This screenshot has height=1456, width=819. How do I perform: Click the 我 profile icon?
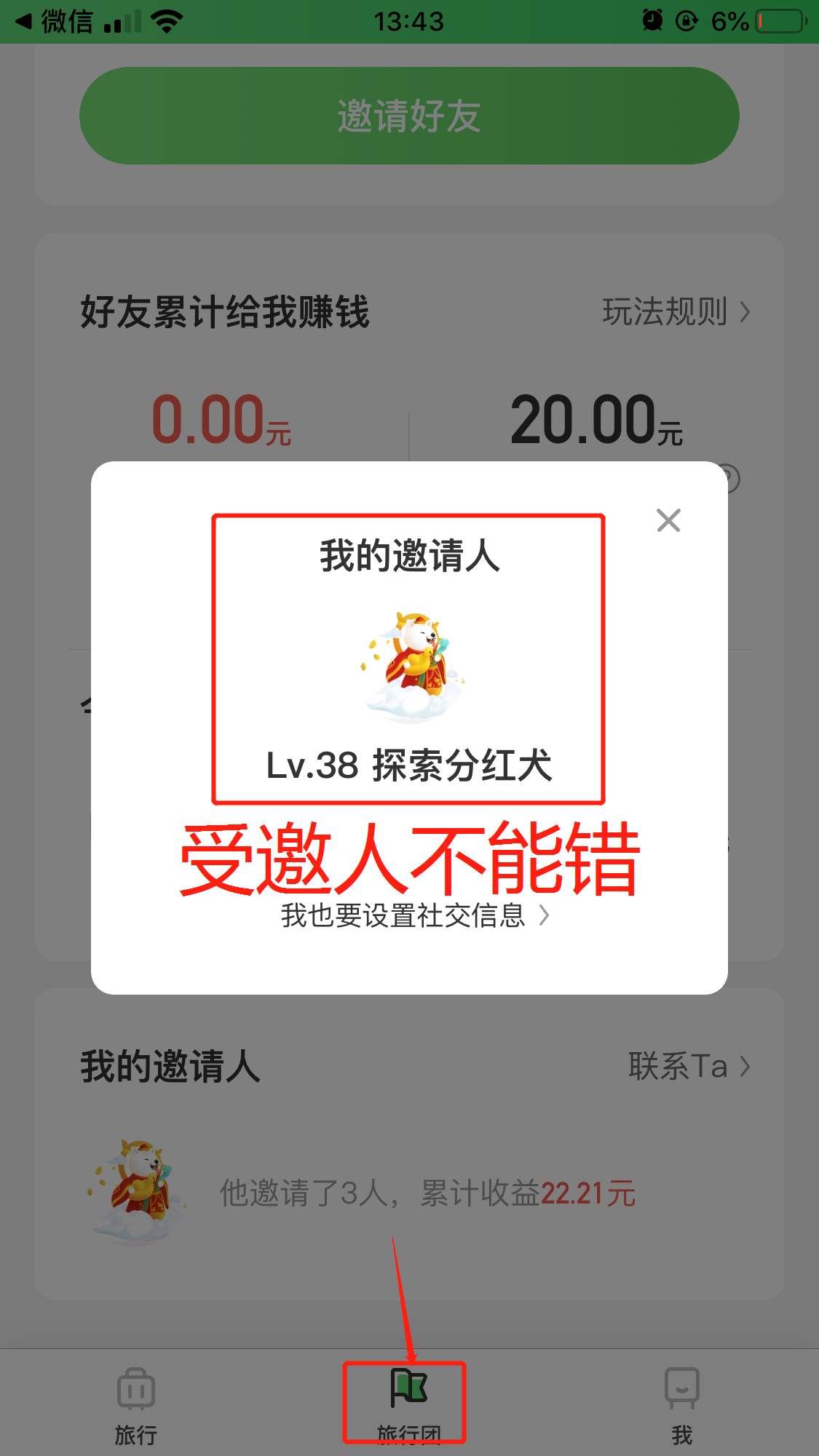click(682, 1389)
